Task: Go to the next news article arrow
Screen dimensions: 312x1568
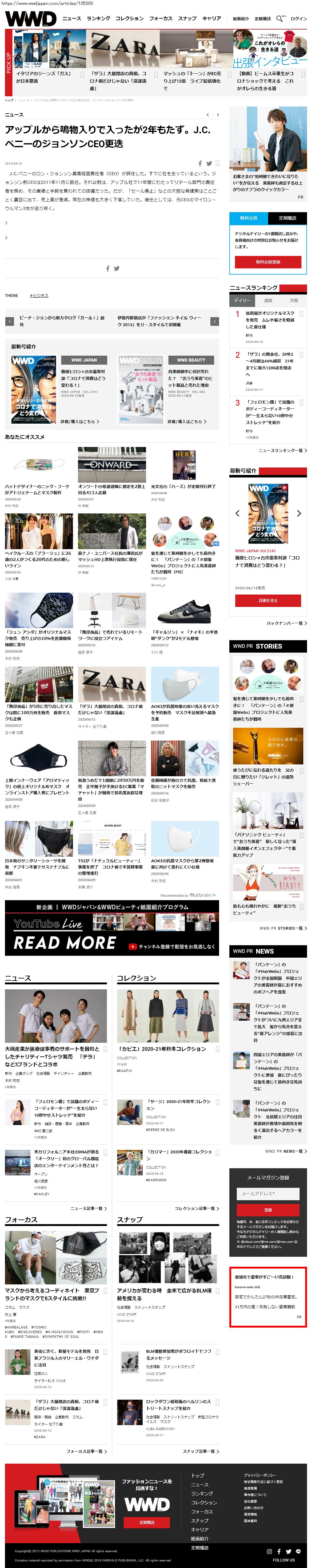Action: 218,114
